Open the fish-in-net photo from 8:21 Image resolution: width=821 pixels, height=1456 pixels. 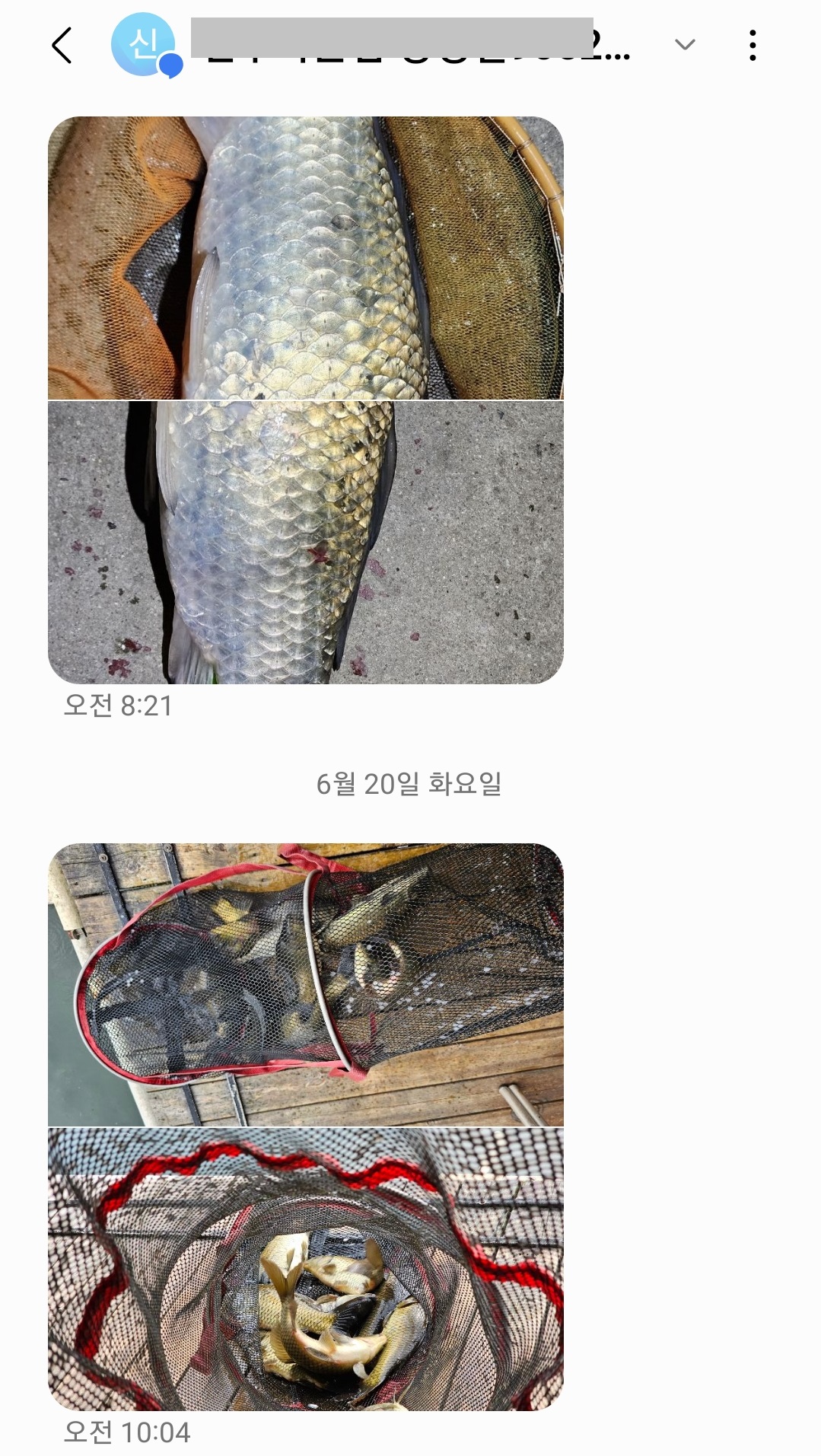[305, 258]
